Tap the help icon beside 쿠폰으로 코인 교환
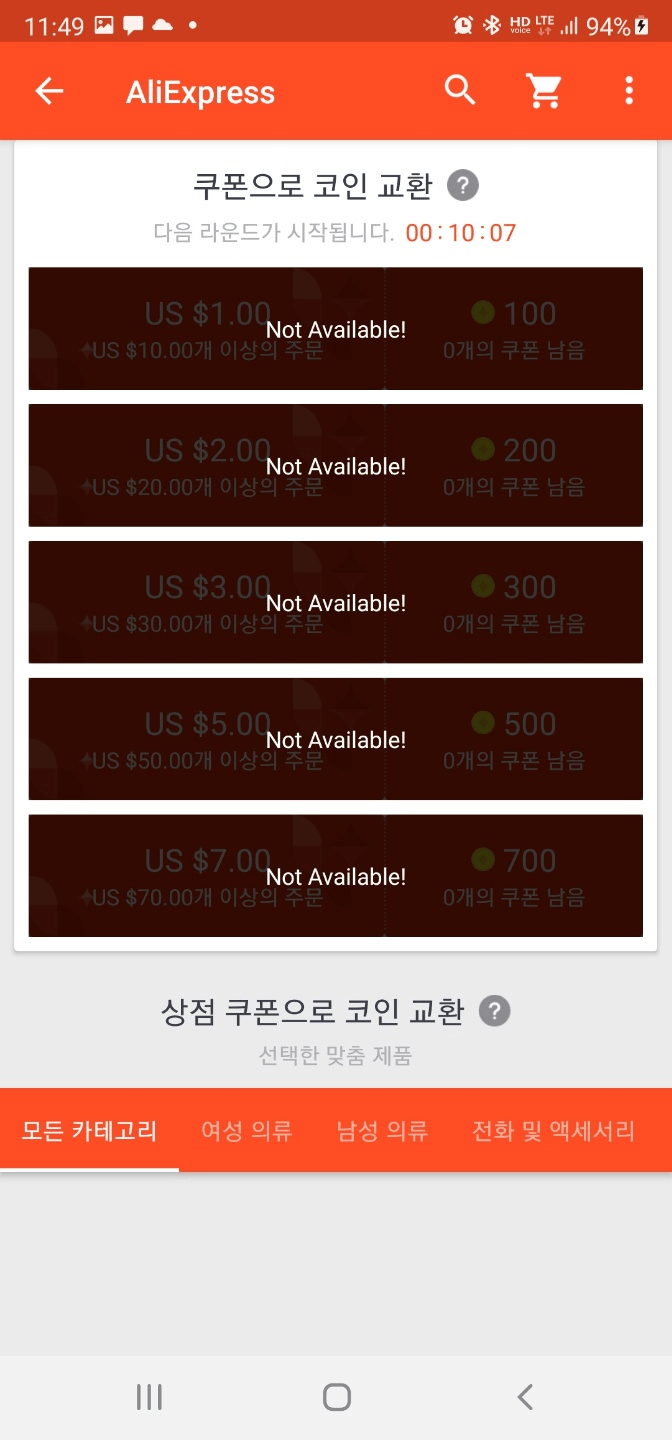The image size is (672, 1440). tap(462, 185)
